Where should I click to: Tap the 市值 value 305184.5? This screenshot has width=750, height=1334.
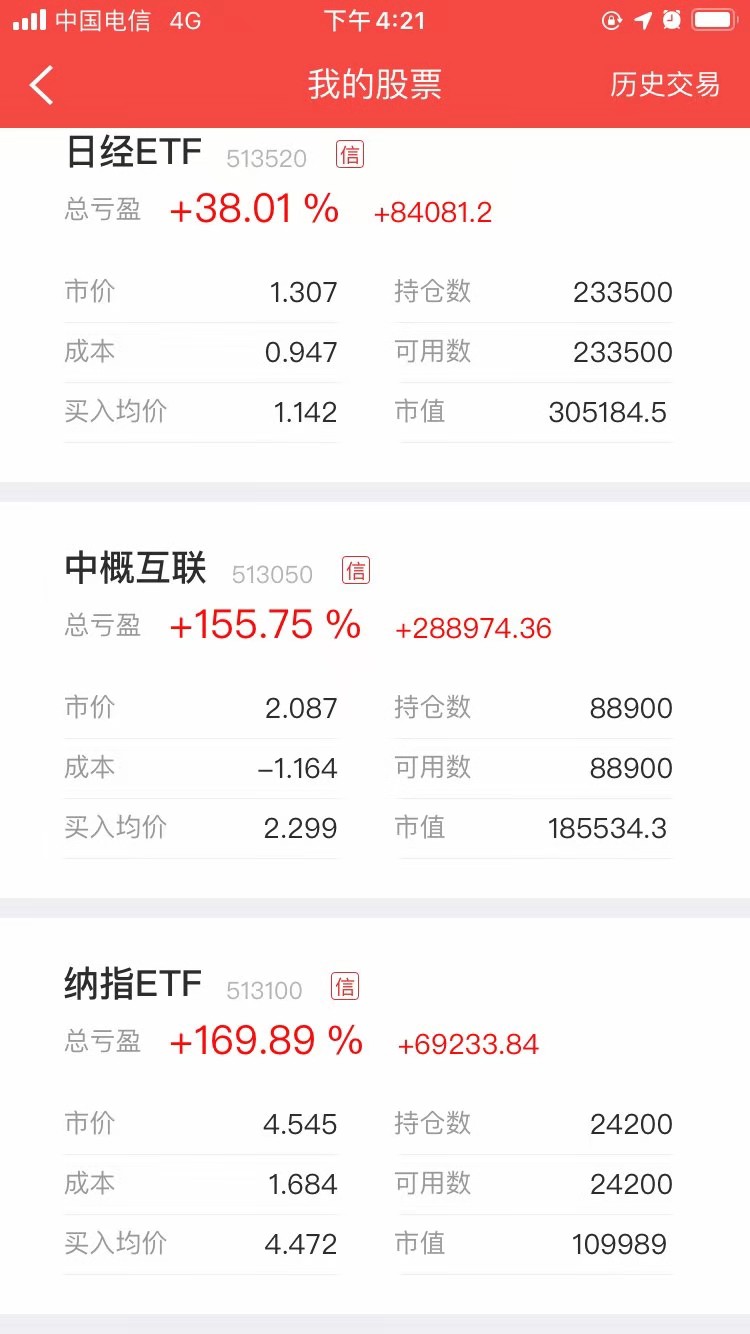606,412
